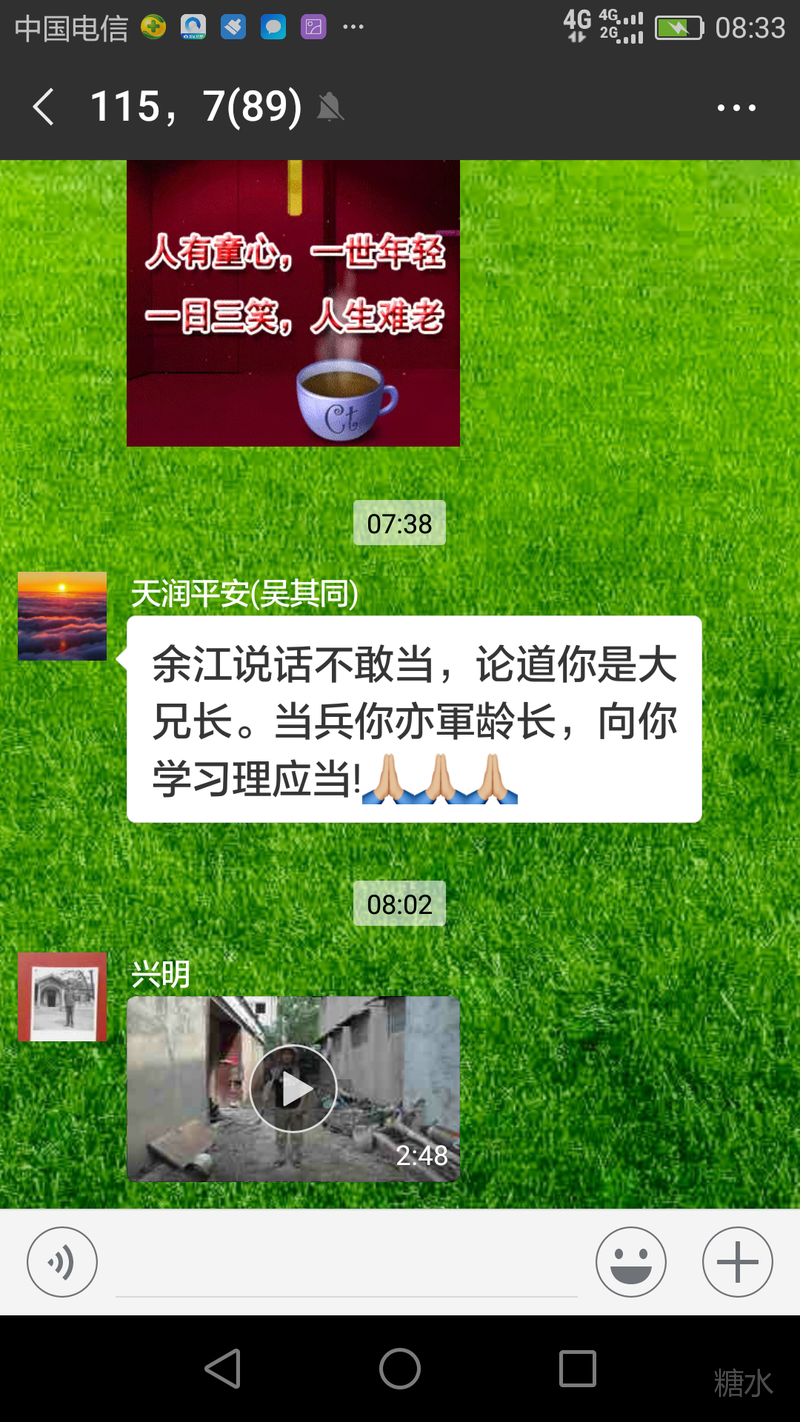The height and width of the screenshot is (1422, 800).
Task: Go to the system home screen
Action: 400,1368
